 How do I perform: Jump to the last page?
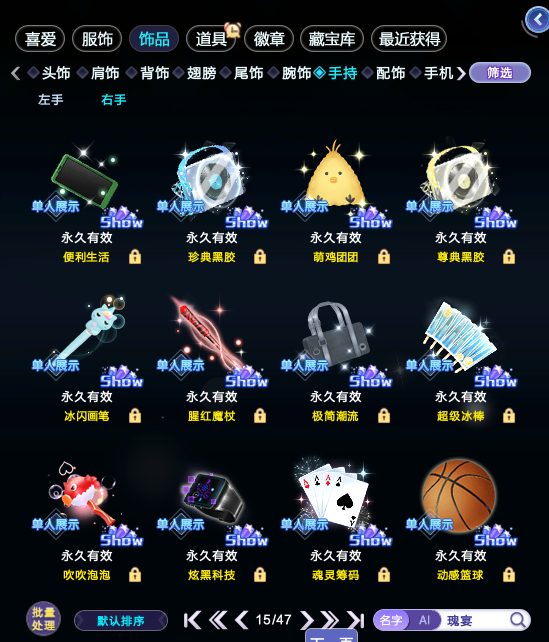pyautogui.click(x=355, y=620)
